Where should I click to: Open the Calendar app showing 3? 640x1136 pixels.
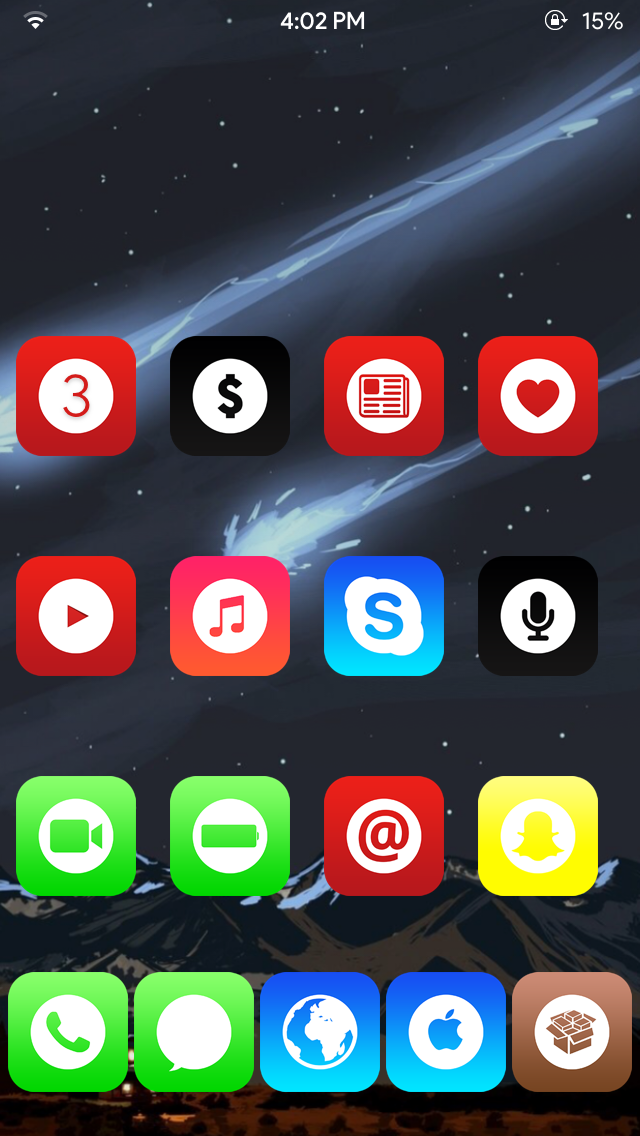tap(76, 396)
